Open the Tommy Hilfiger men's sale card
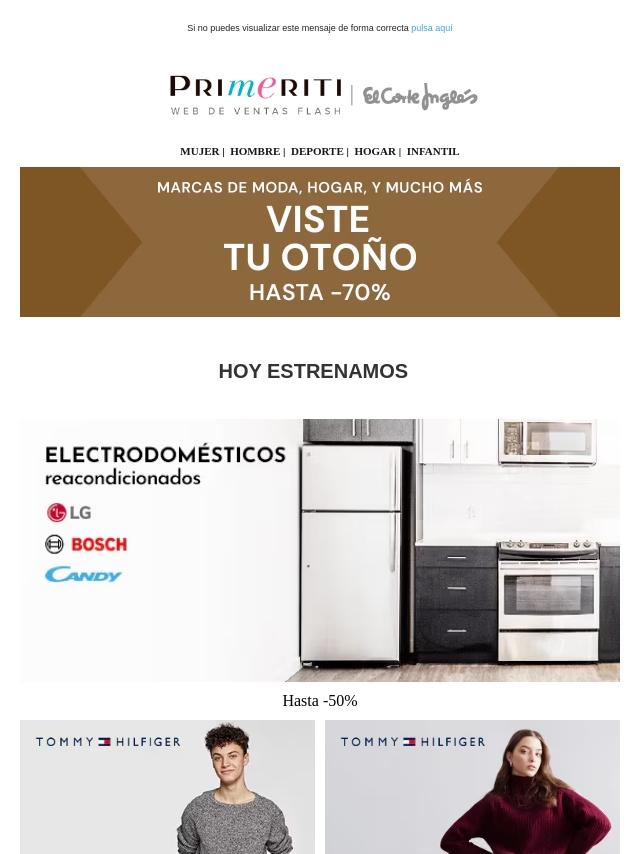Viewport: 640px width, 854px height. click(167, 787)
